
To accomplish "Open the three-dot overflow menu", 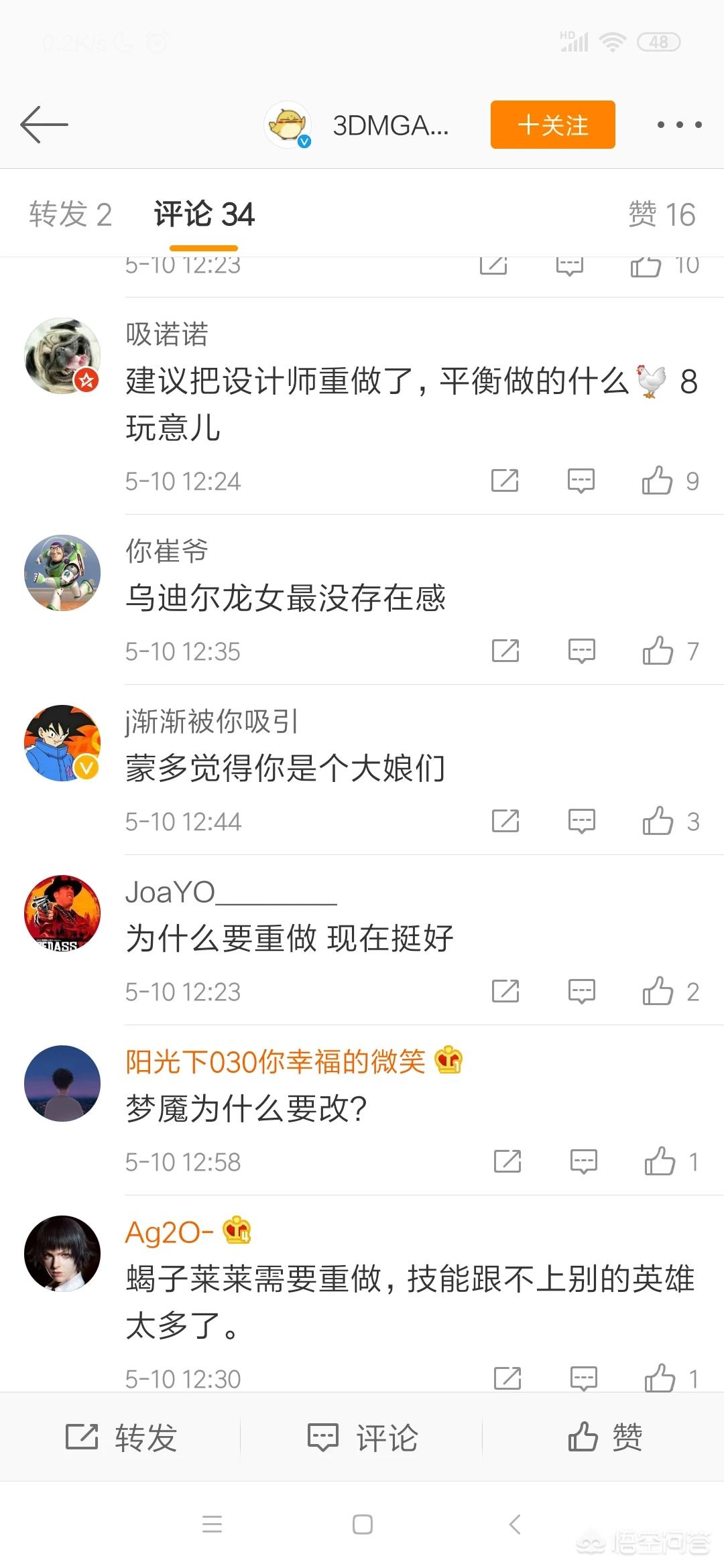I will click(x=678, y=125).
